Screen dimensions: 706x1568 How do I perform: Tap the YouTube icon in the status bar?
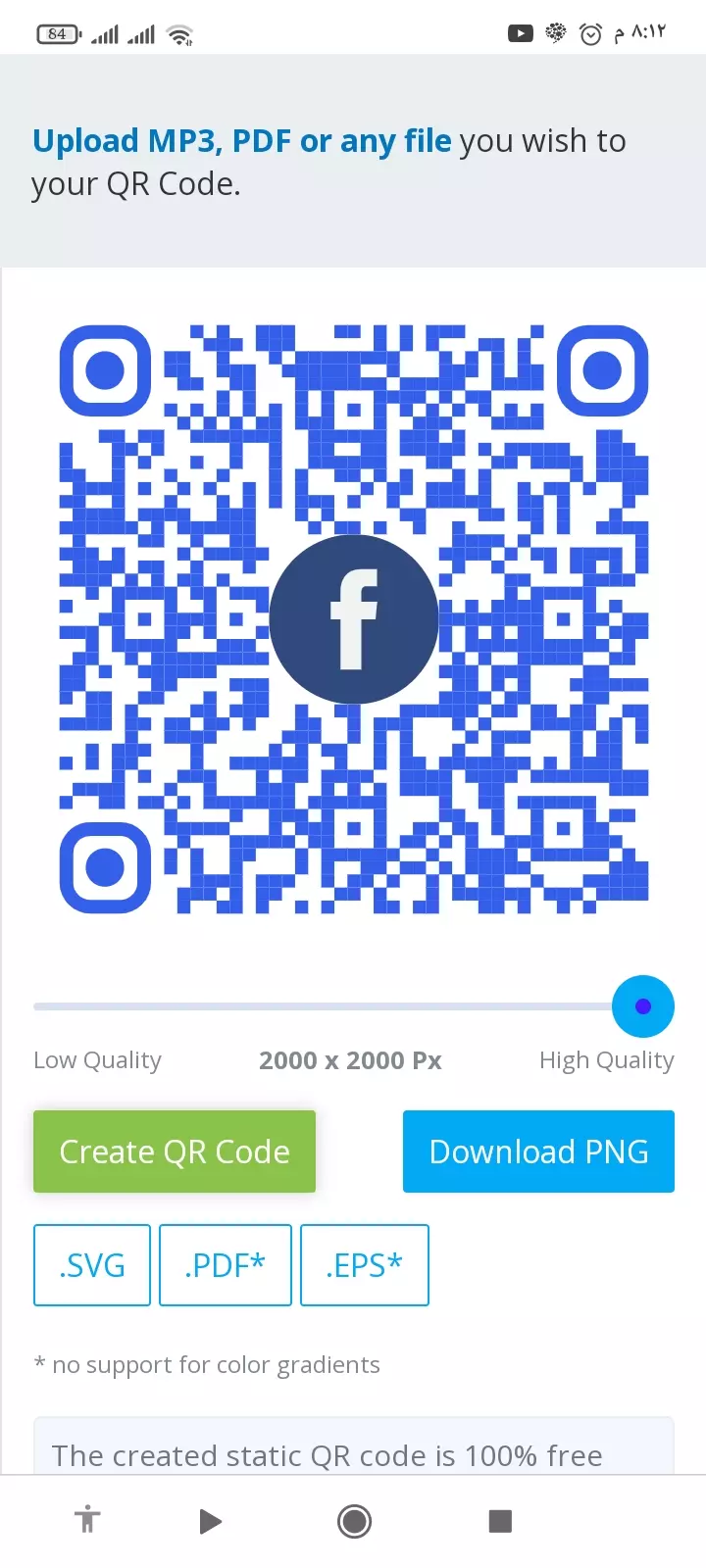click(520, 32)
